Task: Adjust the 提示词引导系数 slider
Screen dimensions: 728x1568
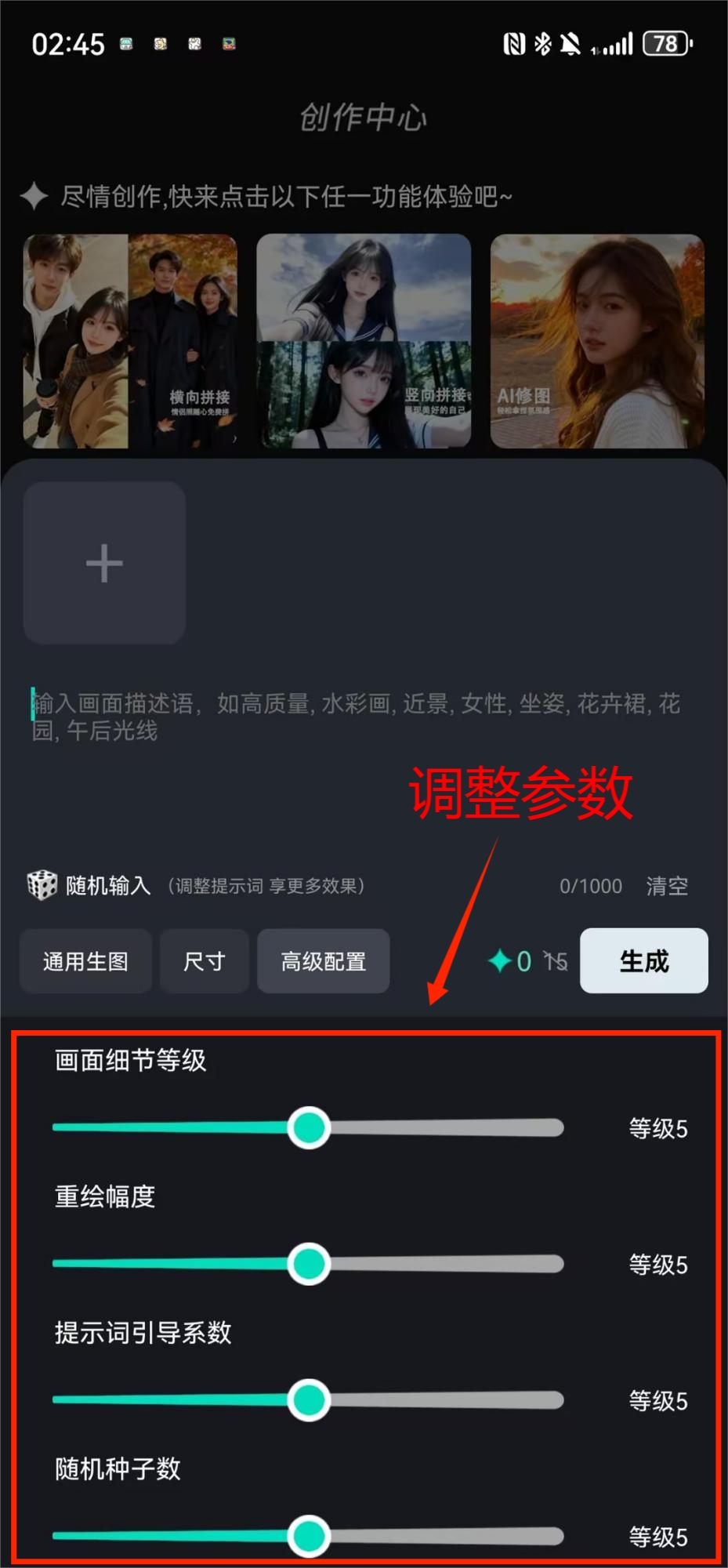Action: point(309,1400)
